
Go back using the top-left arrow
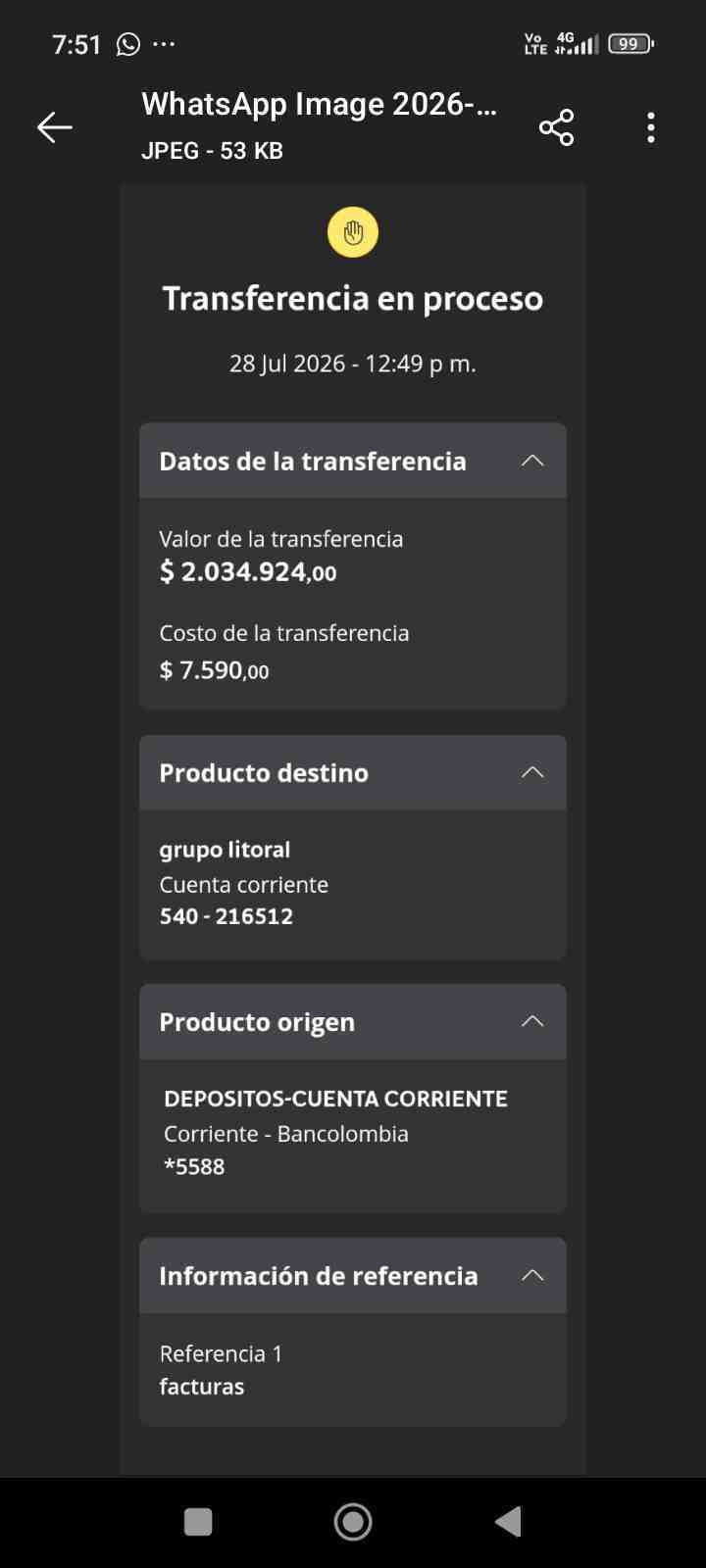tap(55, 127)
